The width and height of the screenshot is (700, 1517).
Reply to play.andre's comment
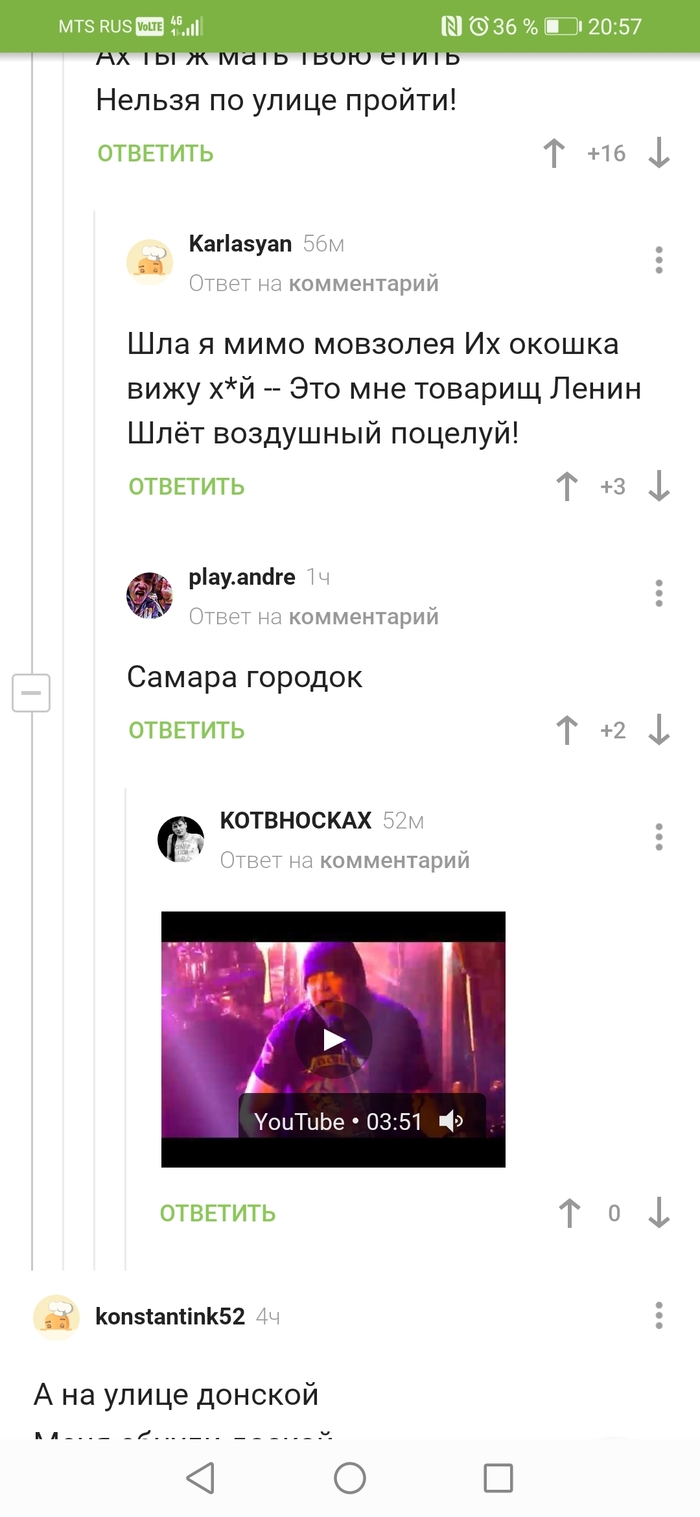[186, 730]
